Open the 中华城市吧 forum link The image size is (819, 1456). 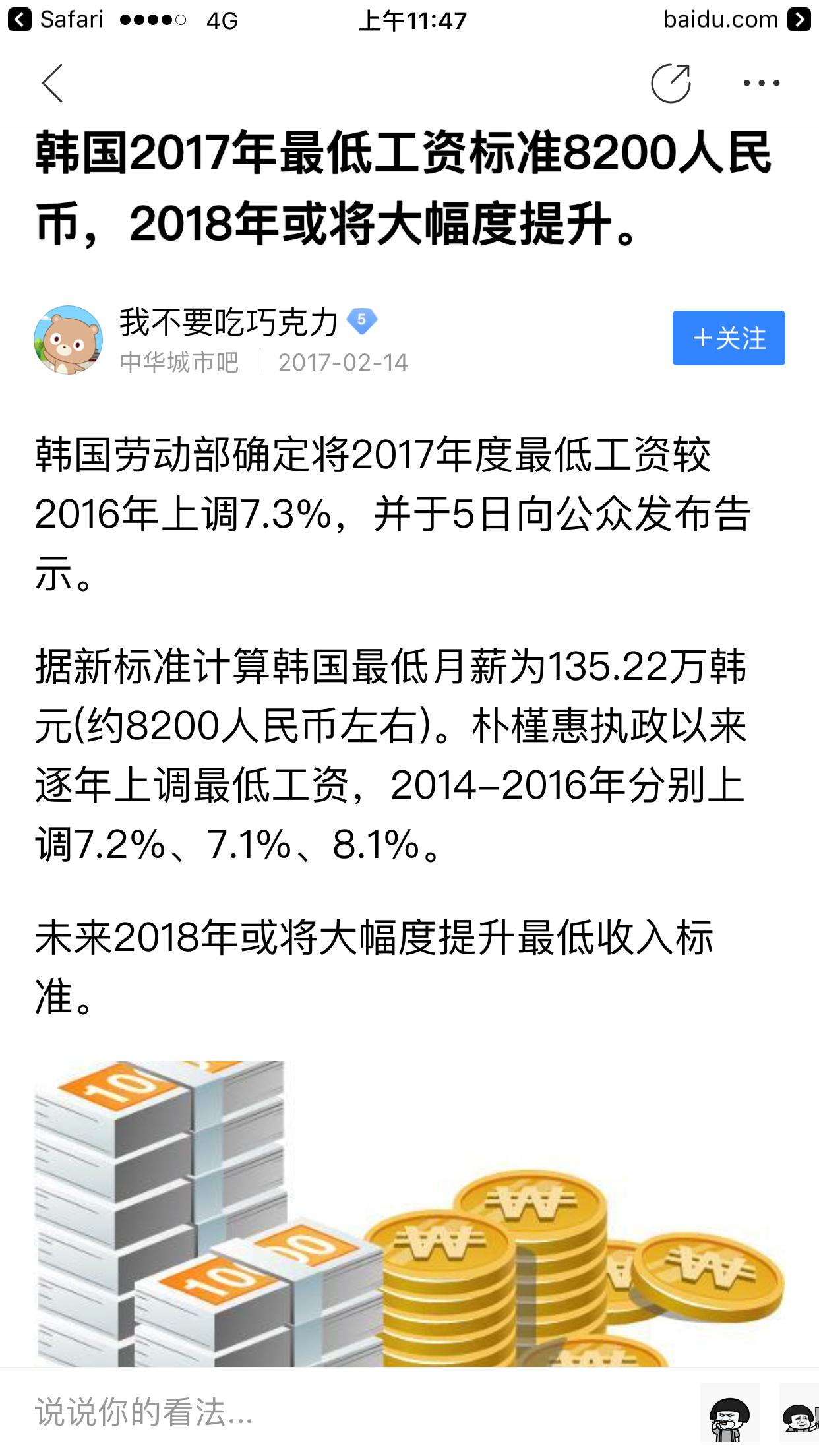coord(179,363)
